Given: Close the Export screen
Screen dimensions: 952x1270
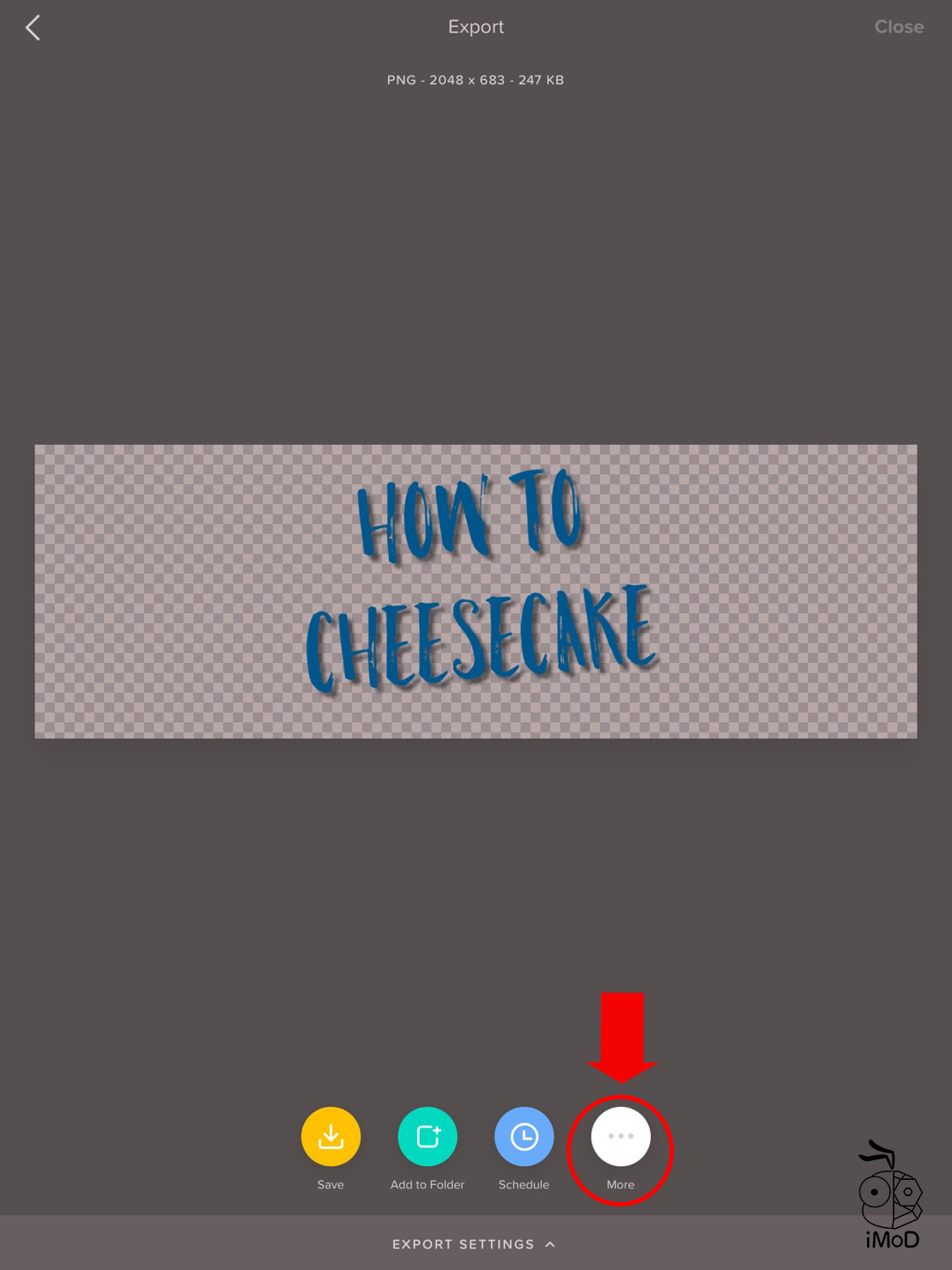Looking at the screenshot, I should (898, 27).
